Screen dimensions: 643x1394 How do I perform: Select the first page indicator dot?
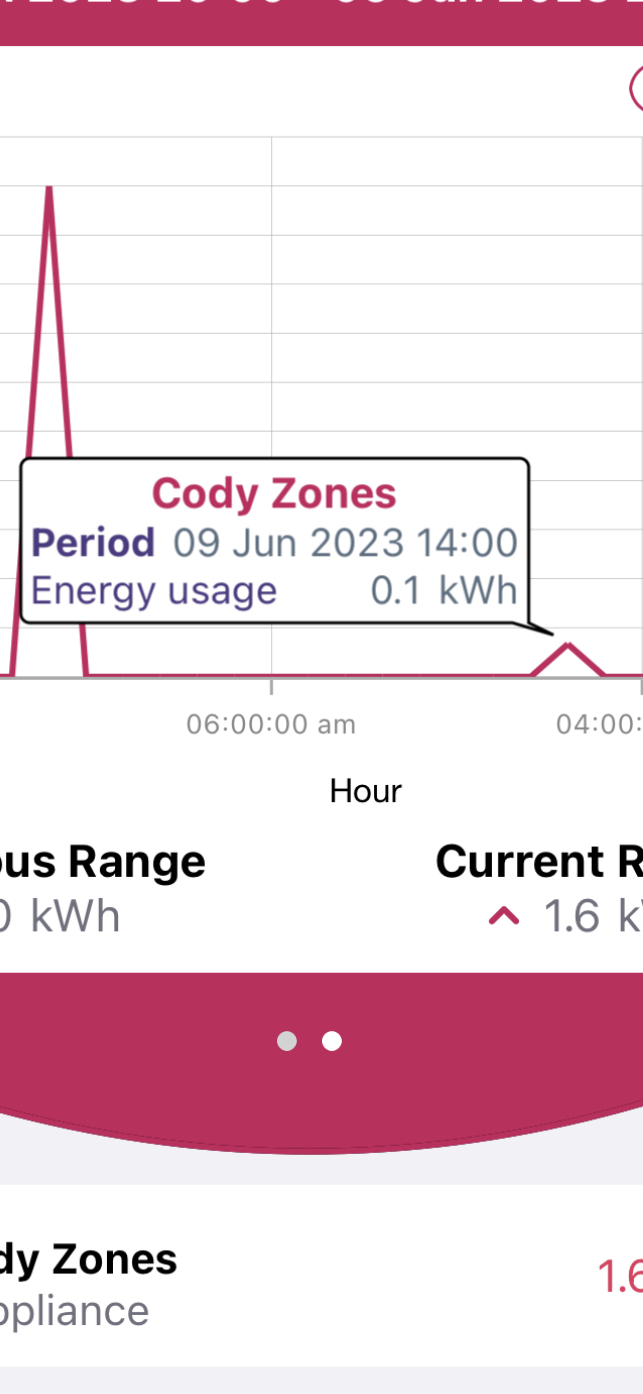287,1041
